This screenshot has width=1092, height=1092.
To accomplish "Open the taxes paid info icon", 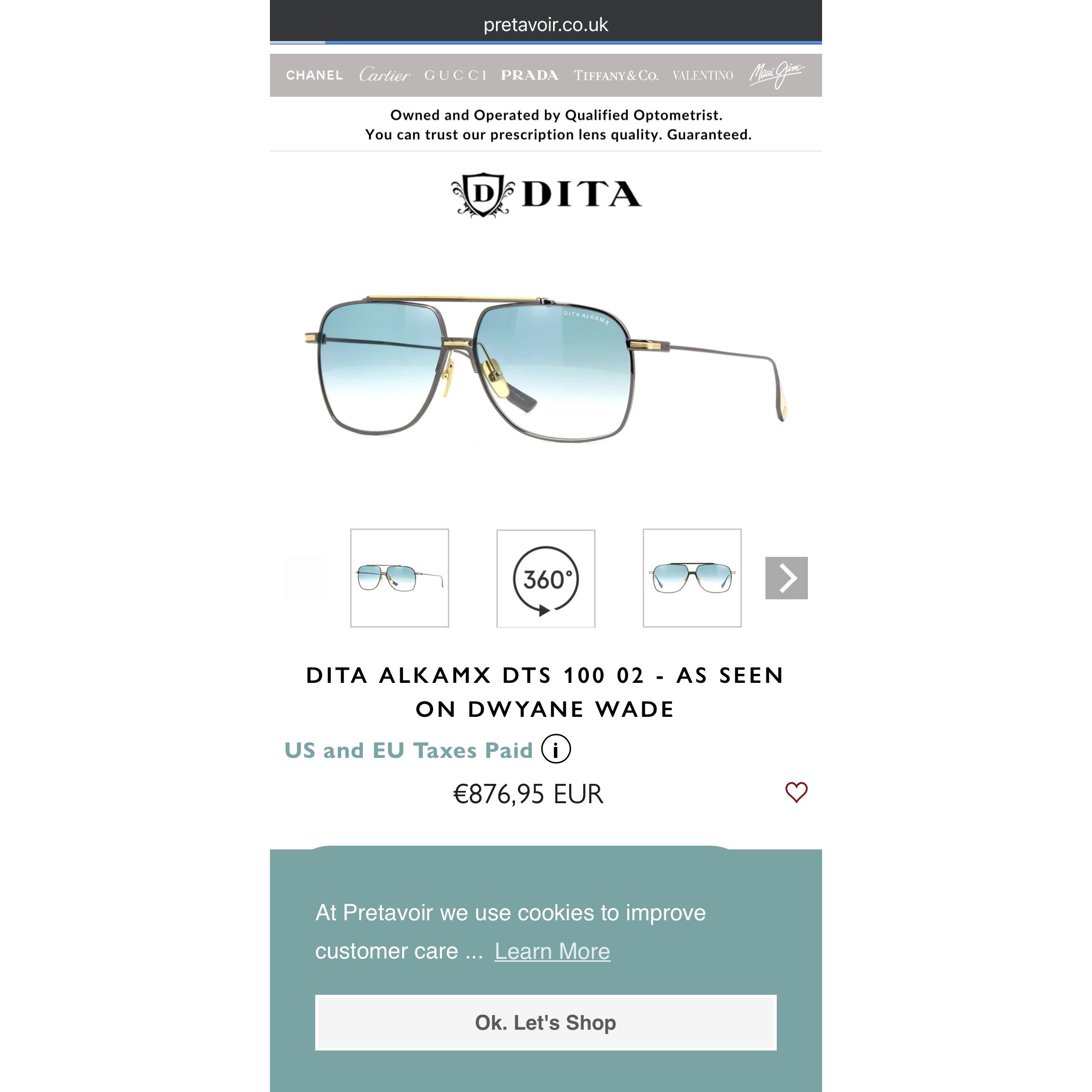I will pos(555,749).
